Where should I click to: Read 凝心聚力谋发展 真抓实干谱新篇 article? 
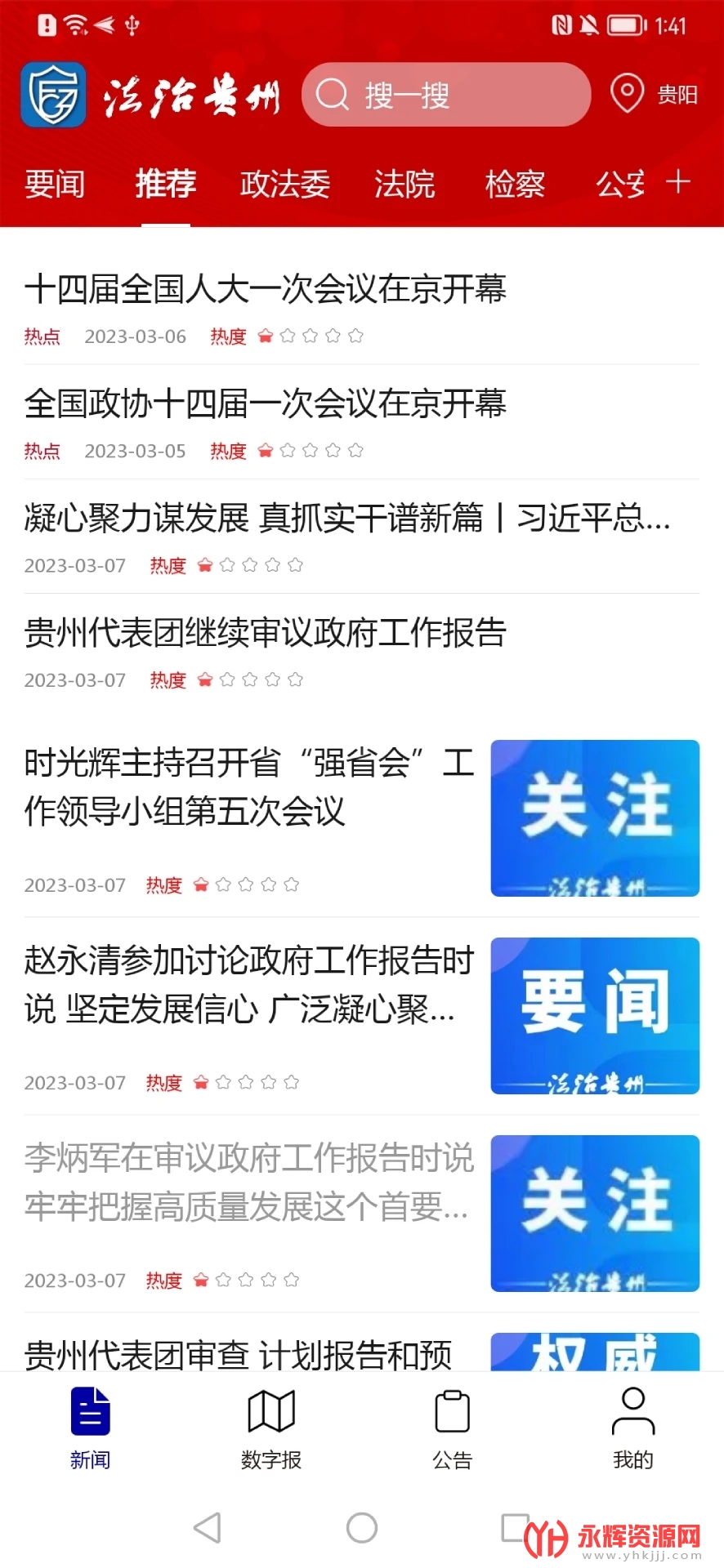pos(347,518)
